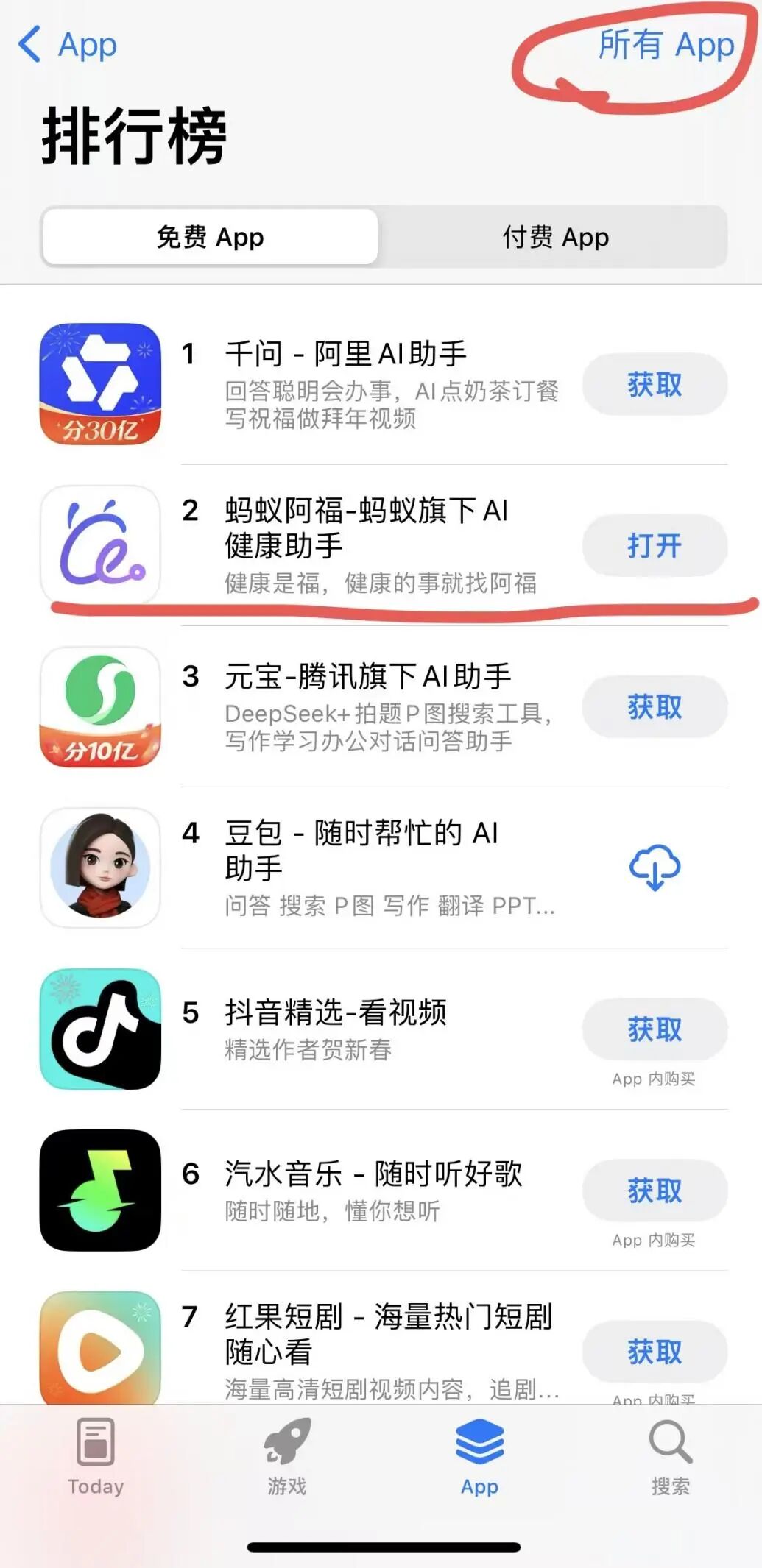Get the 元宝-腾讯旗下AI助手 app
Viewport: 762px width, 1568px height.
click(x=654, y=706)
